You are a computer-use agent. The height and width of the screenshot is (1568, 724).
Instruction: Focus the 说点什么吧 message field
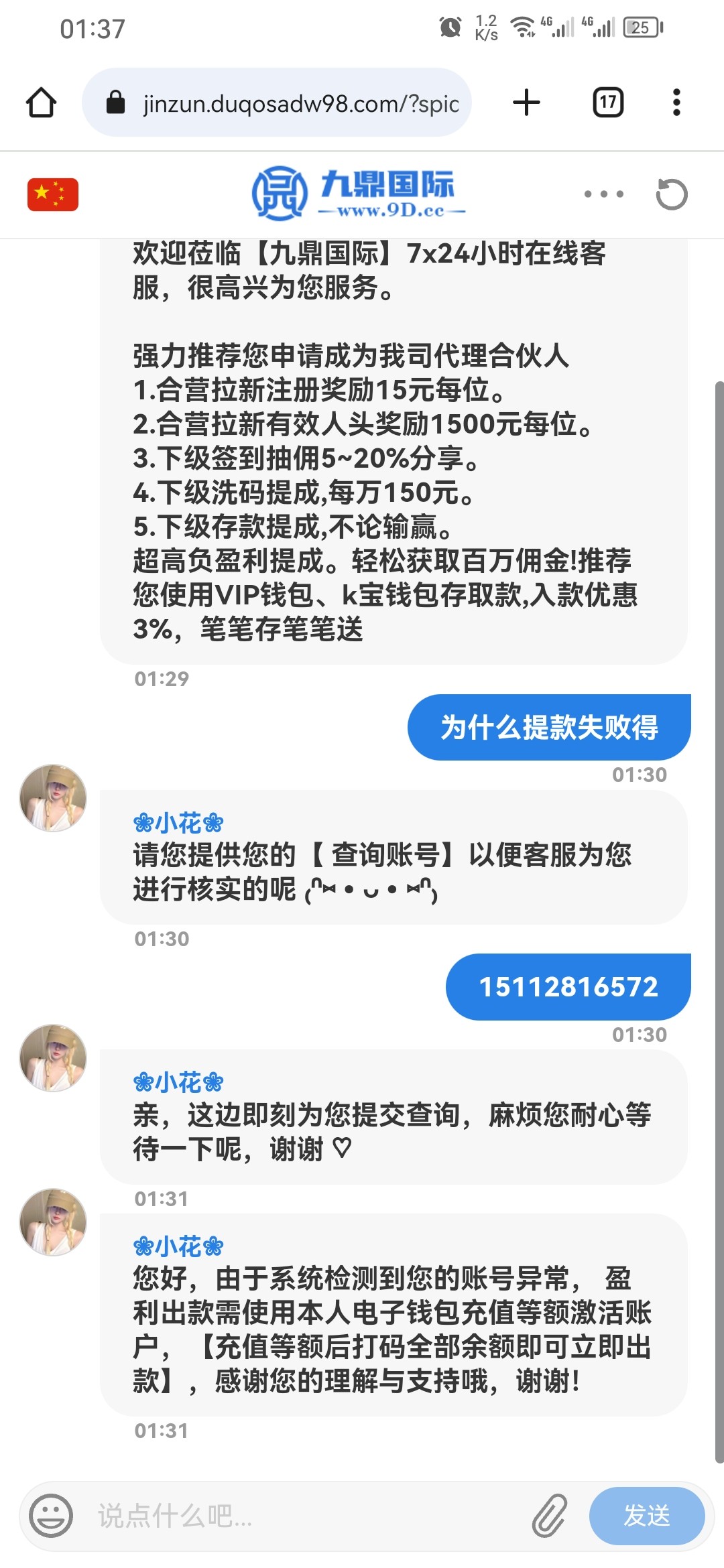click(302, 1515)
